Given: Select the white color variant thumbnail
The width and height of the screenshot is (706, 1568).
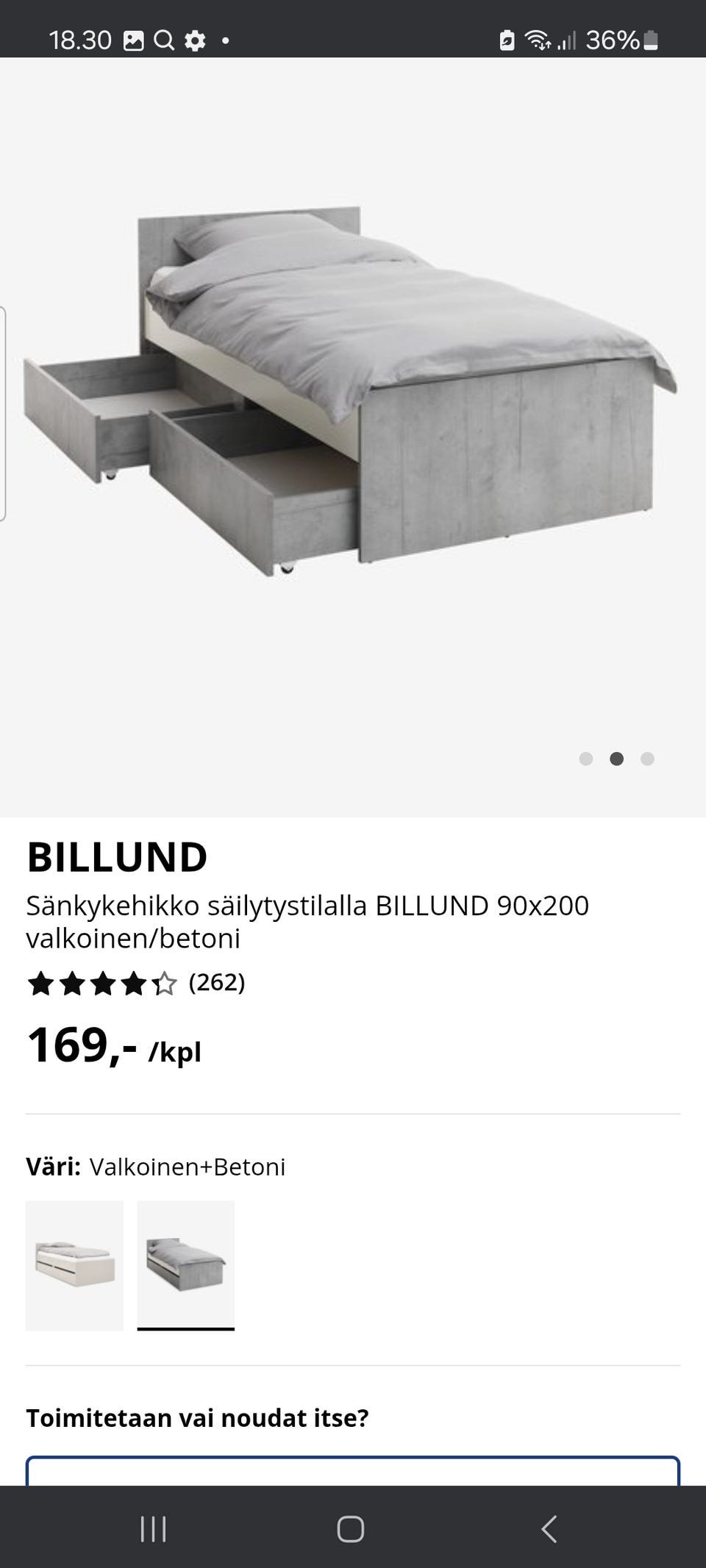Looking at the screenshot, I should tap(74, 1265).
